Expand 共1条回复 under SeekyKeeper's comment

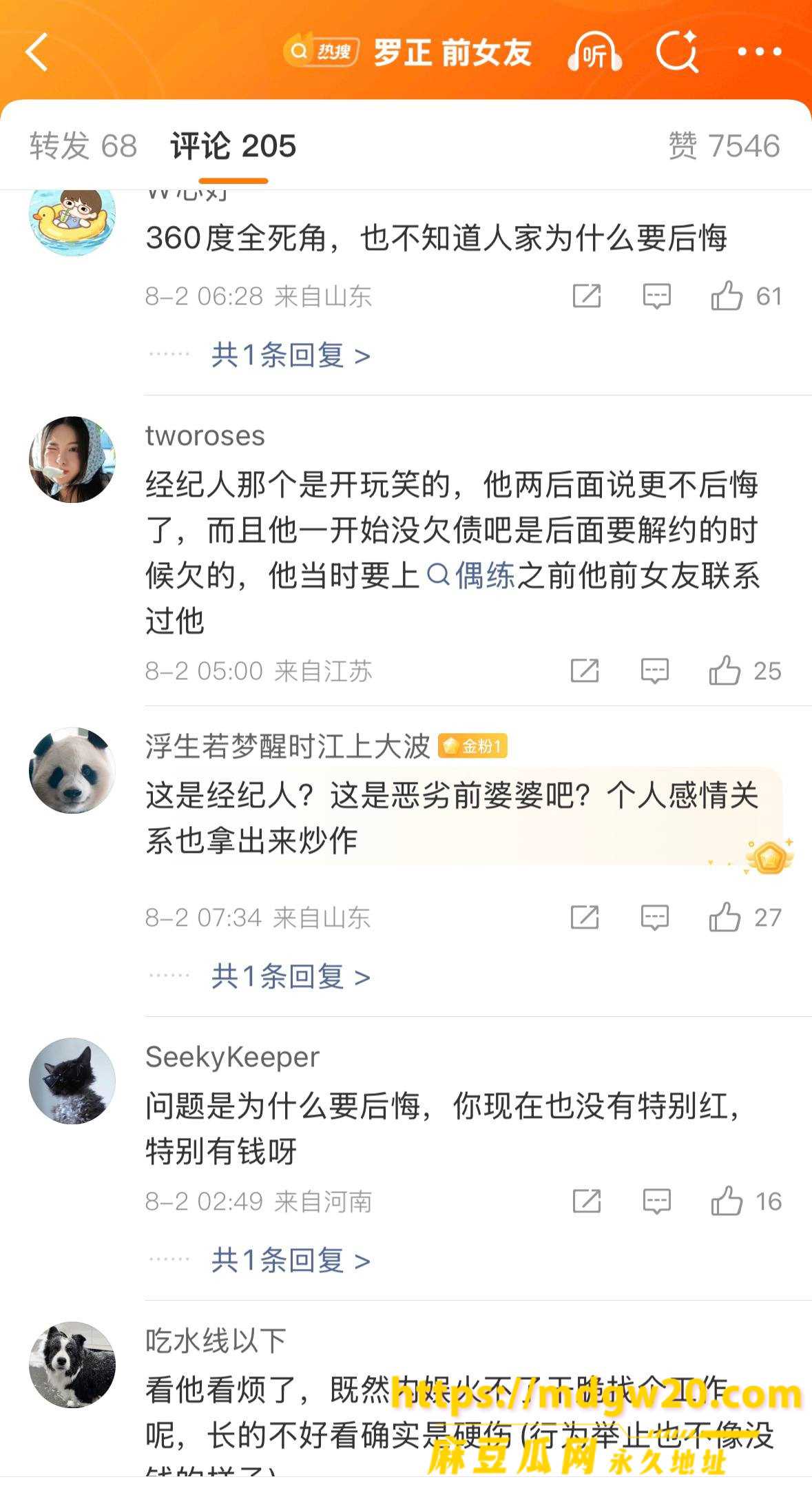point(291,1261)
